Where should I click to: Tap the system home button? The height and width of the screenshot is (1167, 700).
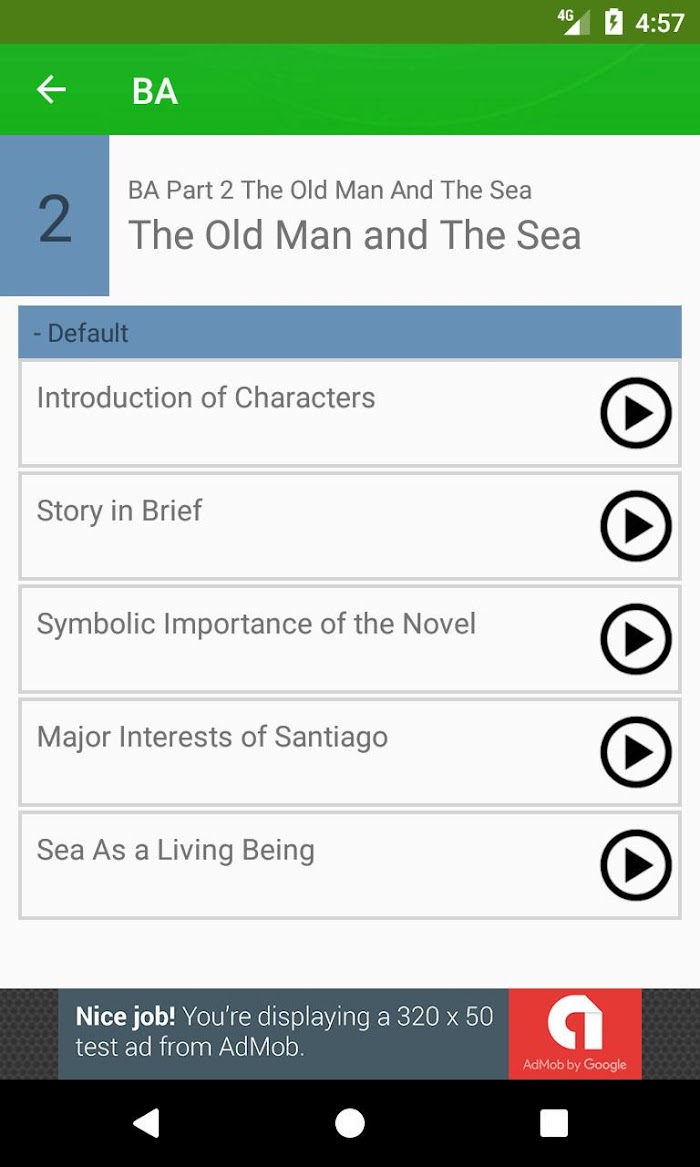(350, 1123)
